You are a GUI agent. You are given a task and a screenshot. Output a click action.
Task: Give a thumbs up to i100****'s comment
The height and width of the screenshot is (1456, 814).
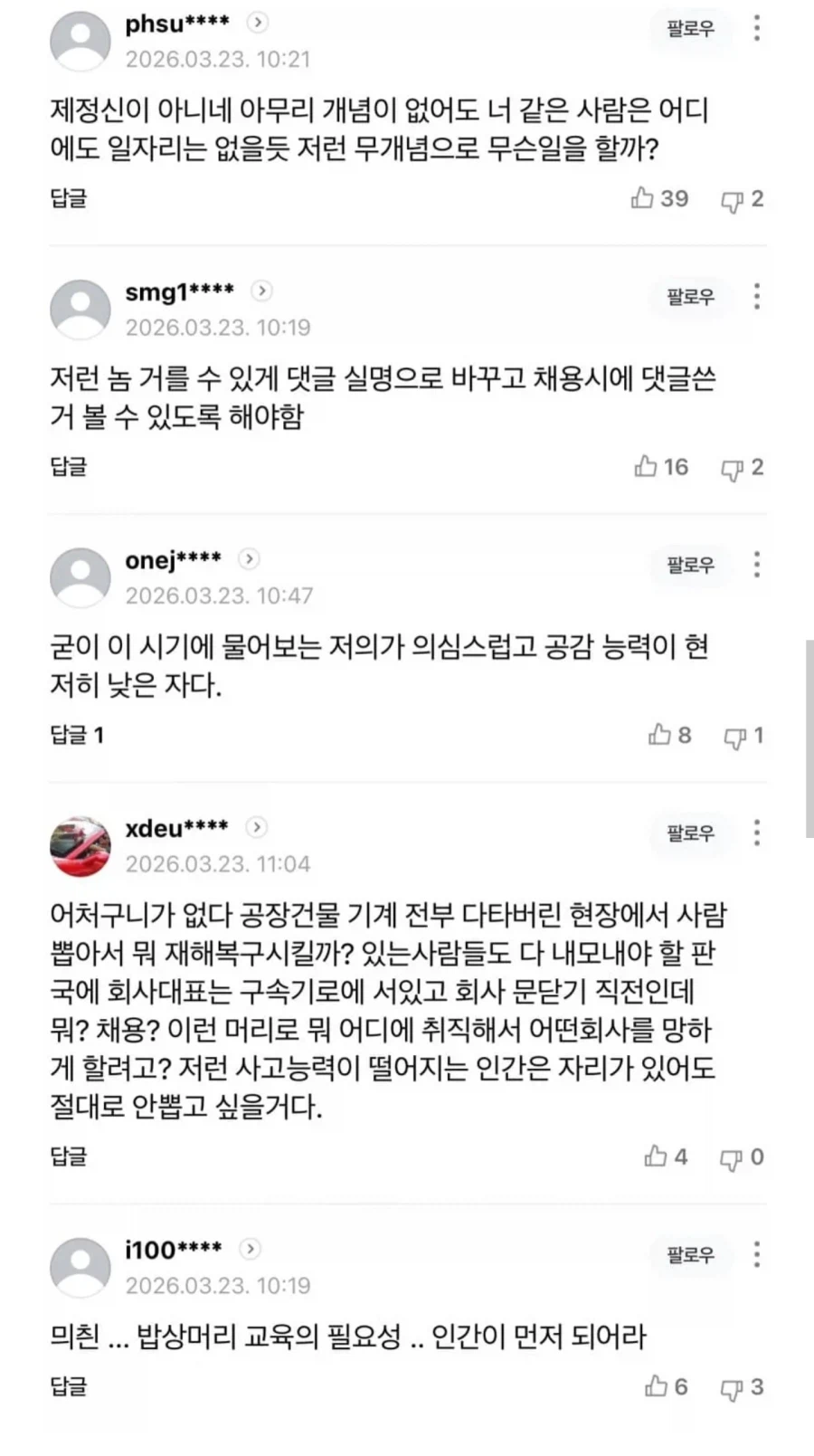(x=654, y=1387)
